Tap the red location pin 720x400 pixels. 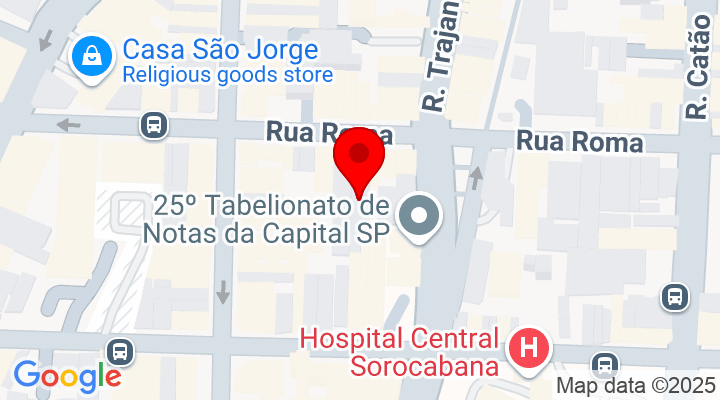coord(358,160)
